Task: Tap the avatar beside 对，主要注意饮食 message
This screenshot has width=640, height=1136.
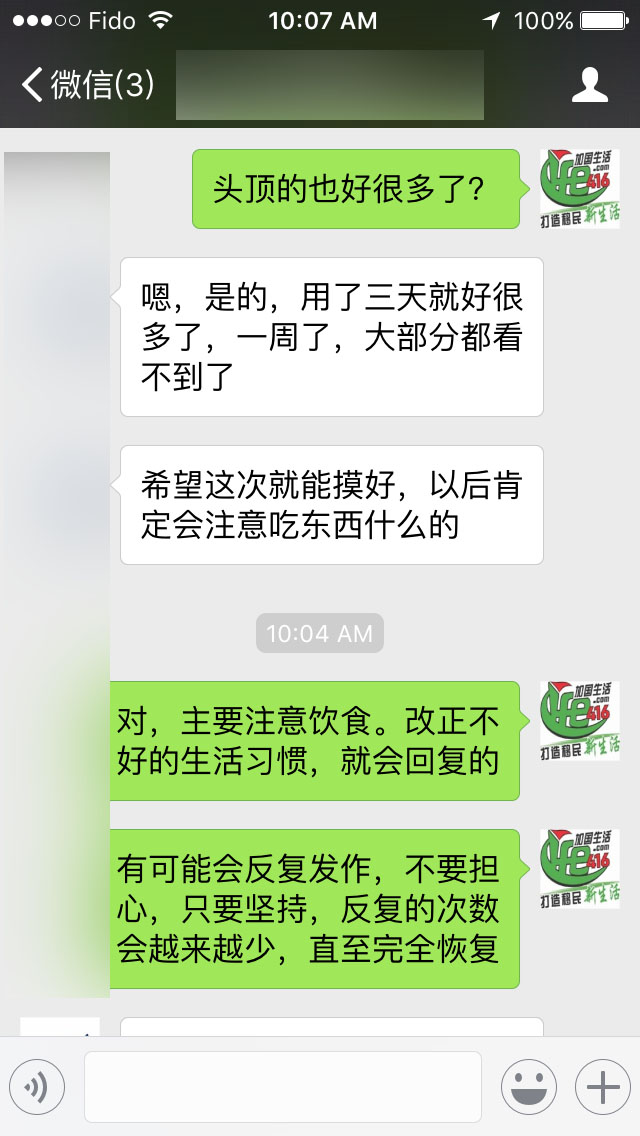Action: point(580,721)
